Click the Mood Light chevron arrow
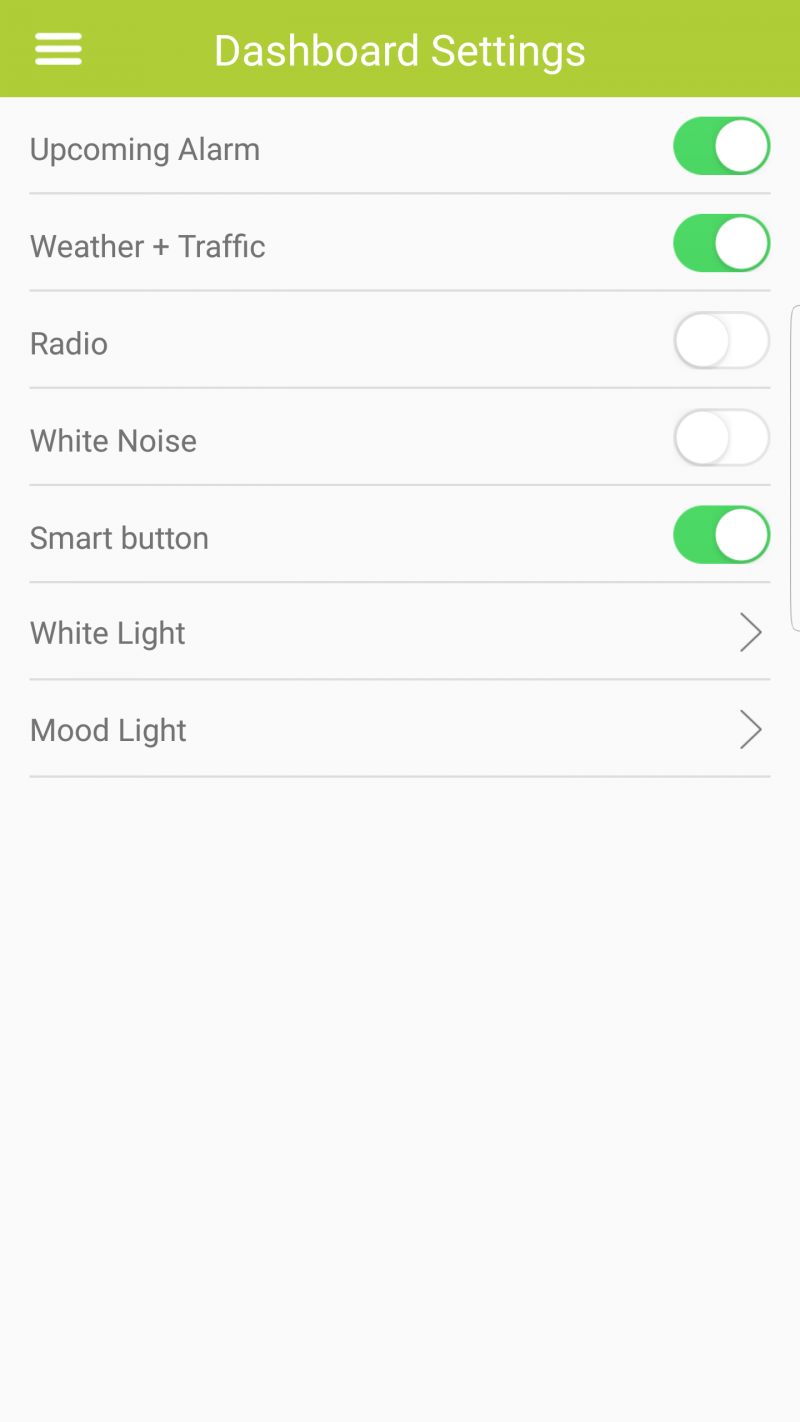 tap(750, 729)
